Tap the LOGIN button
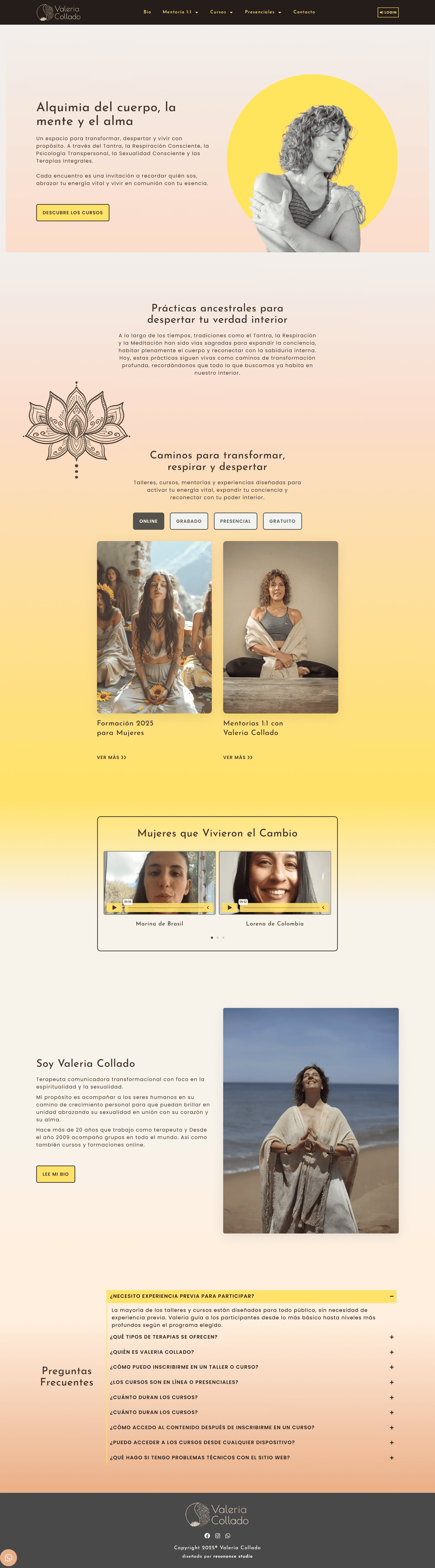This screenshot has width=435, height=1568. 387,12
